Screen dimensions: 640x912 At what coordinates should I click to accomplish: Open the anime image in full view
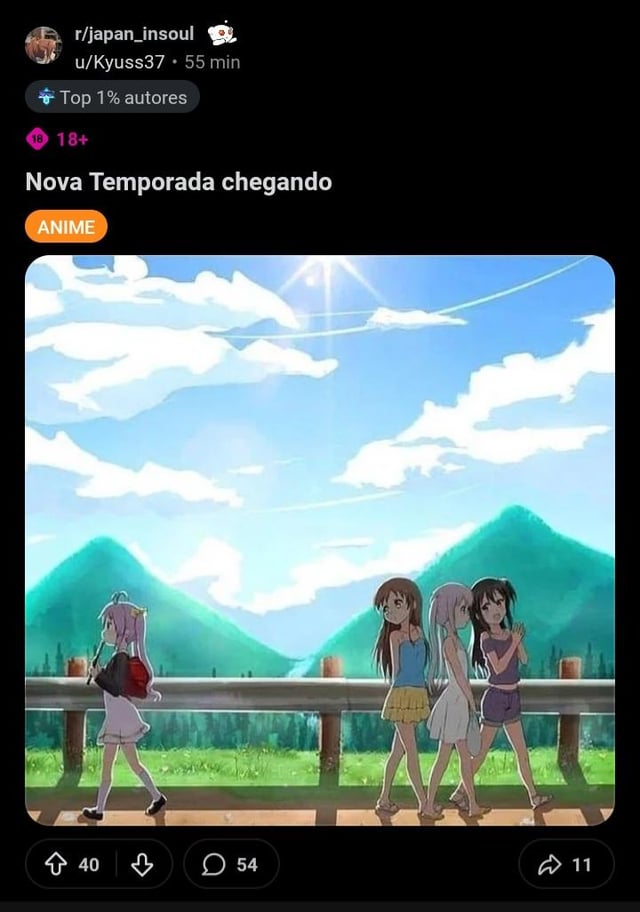click(x=320, y=540)
